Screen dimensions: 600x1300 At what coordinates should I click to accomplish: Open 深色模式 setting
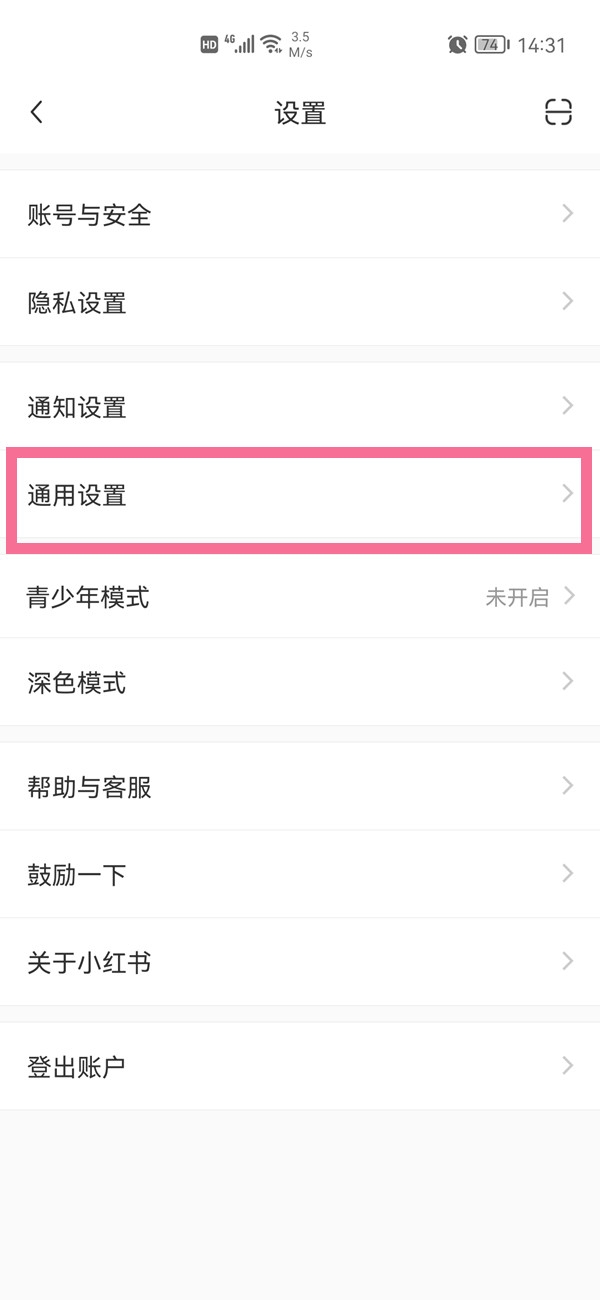tap(300, 683)
